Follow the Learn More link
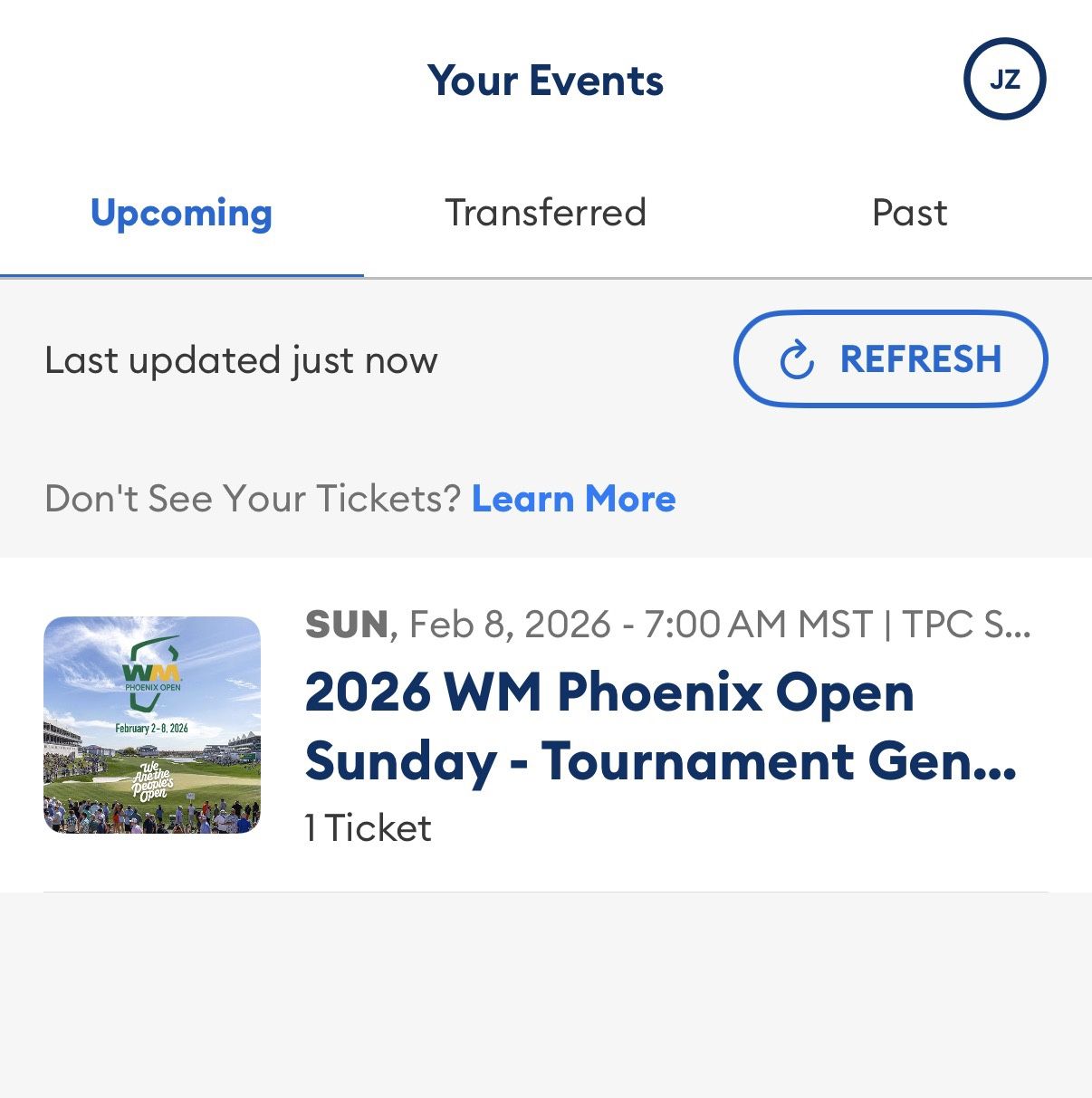 [x=573, y=499]
